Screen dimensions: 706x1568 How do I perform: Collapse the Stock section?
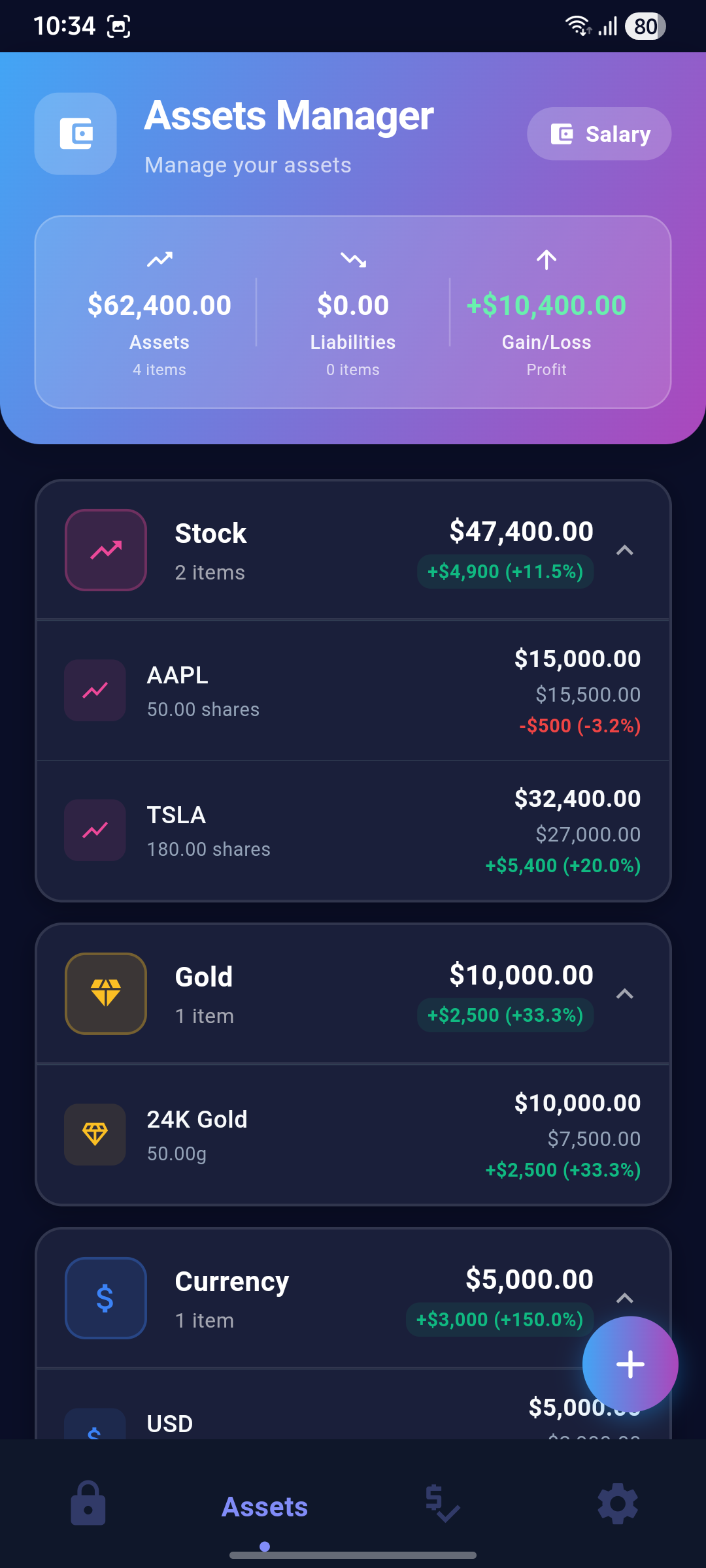(x=626, y=550)
